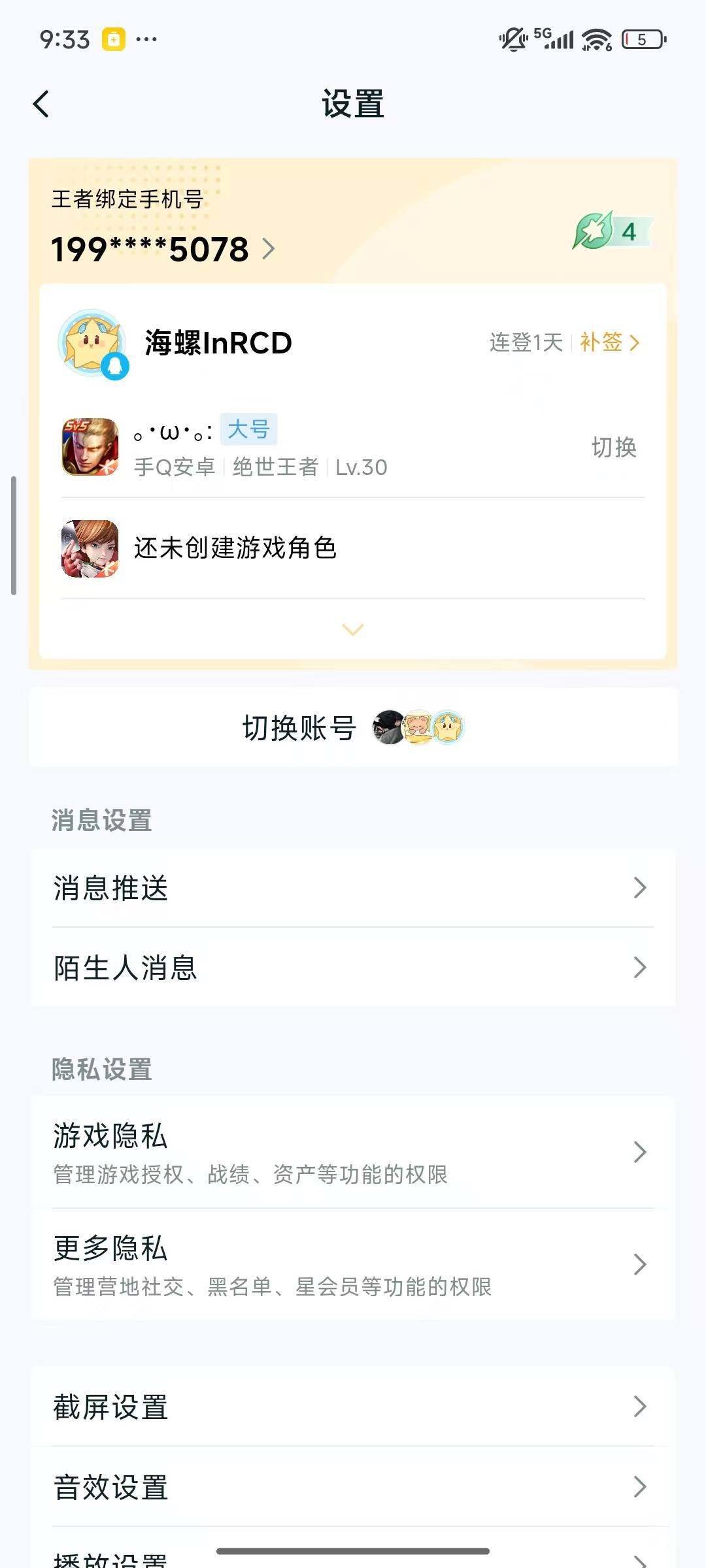The image size is (706, 1568).
Task: Open 游戏隐私 game privacy settings
Action: (352, 1151)
